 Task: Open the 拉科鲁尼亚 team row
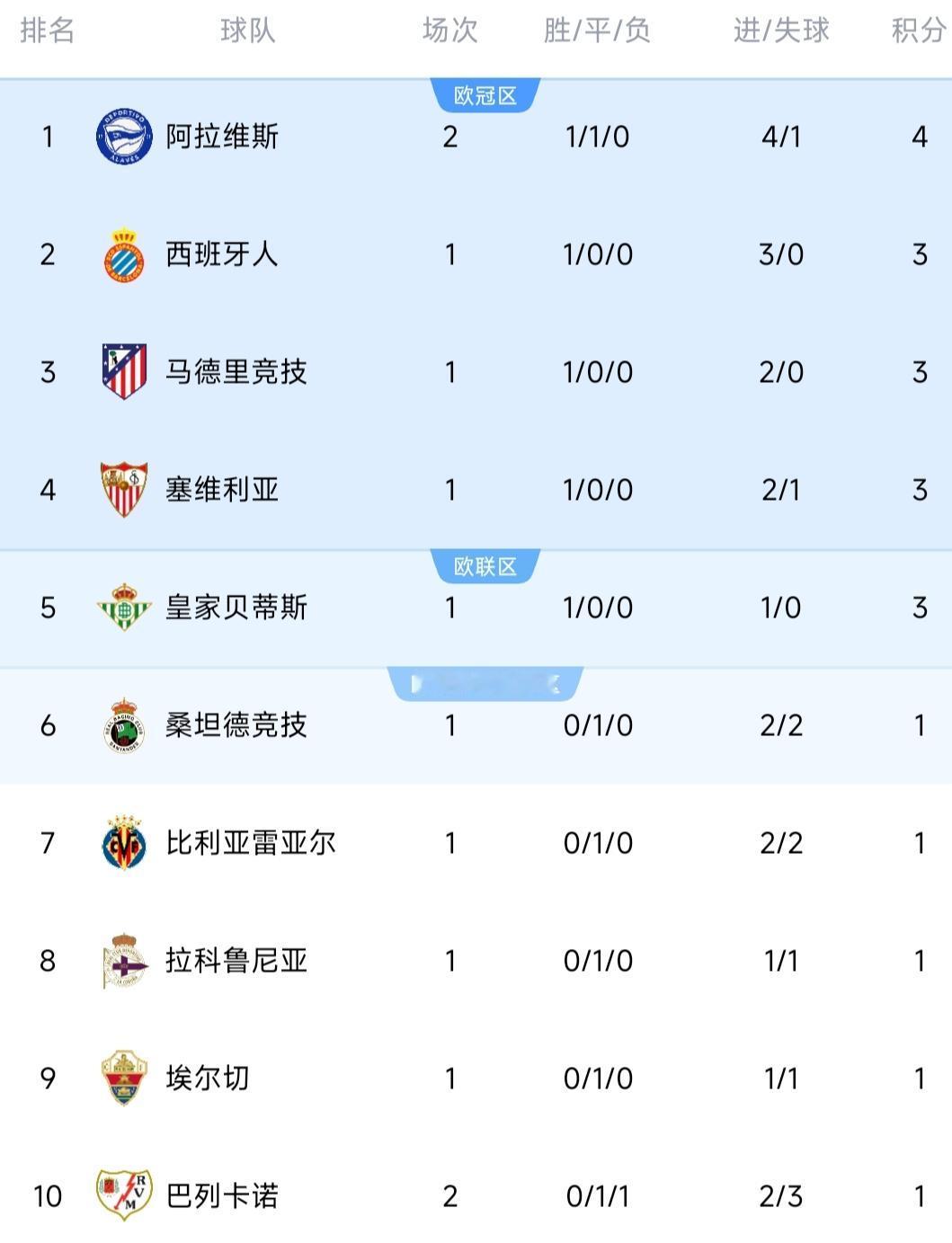click(x=476, y=961)
